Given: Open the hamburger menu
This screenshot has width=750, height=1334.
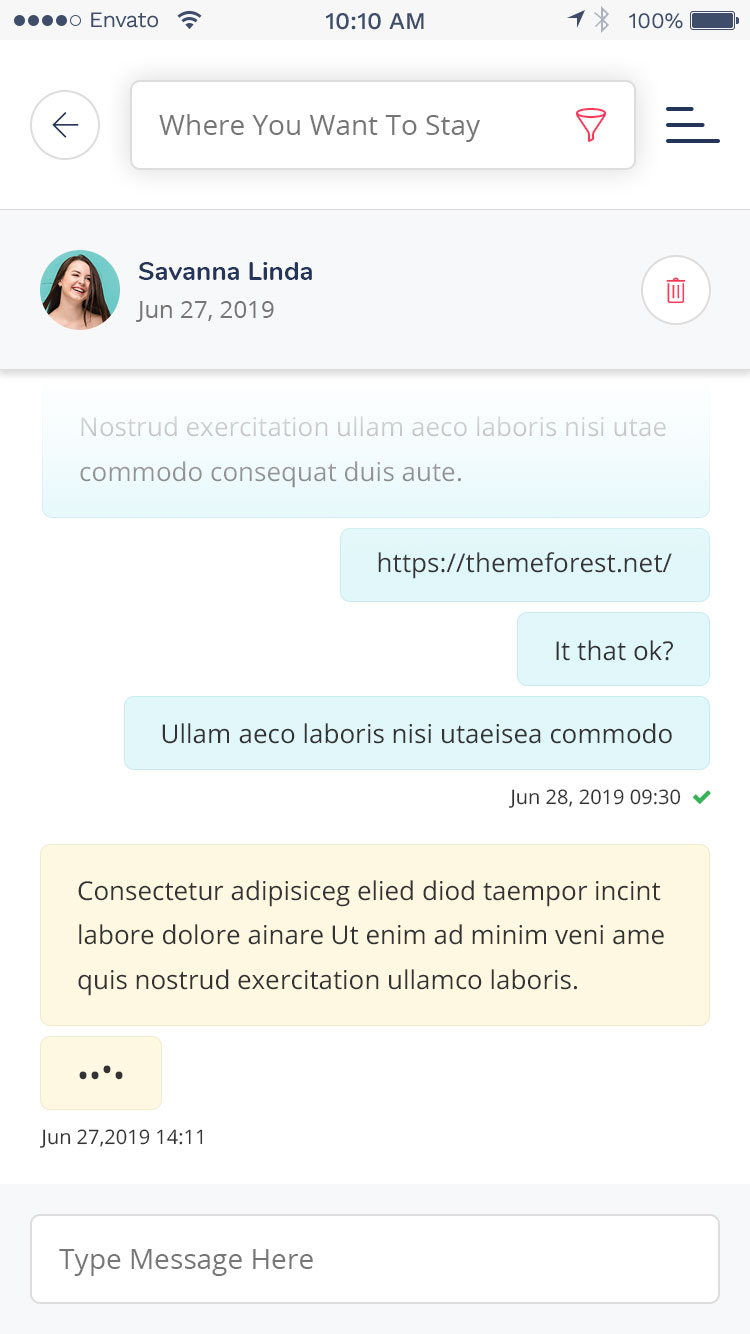Looking at the screenshot, I should coord(693,125).
